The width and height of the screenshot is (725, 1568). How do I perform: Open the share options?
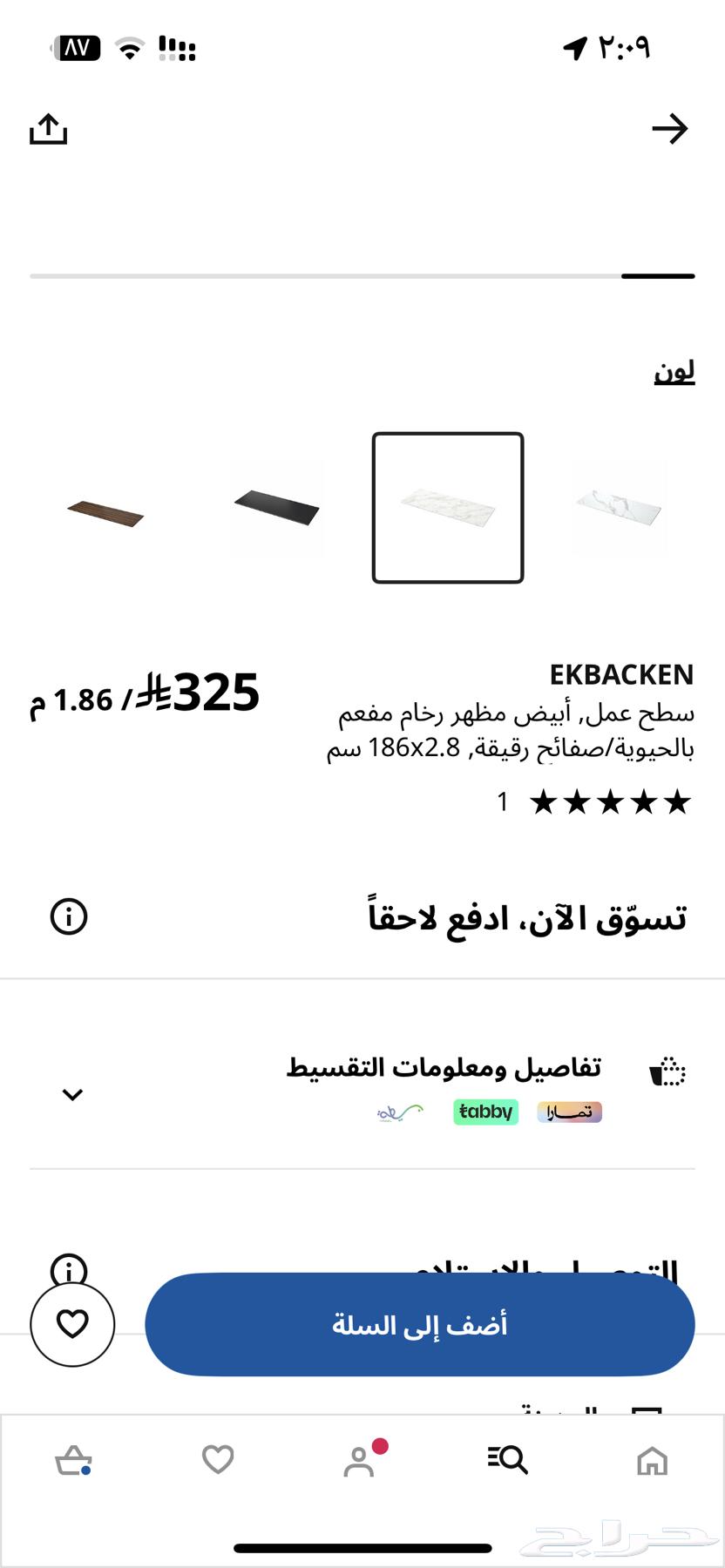48,128
